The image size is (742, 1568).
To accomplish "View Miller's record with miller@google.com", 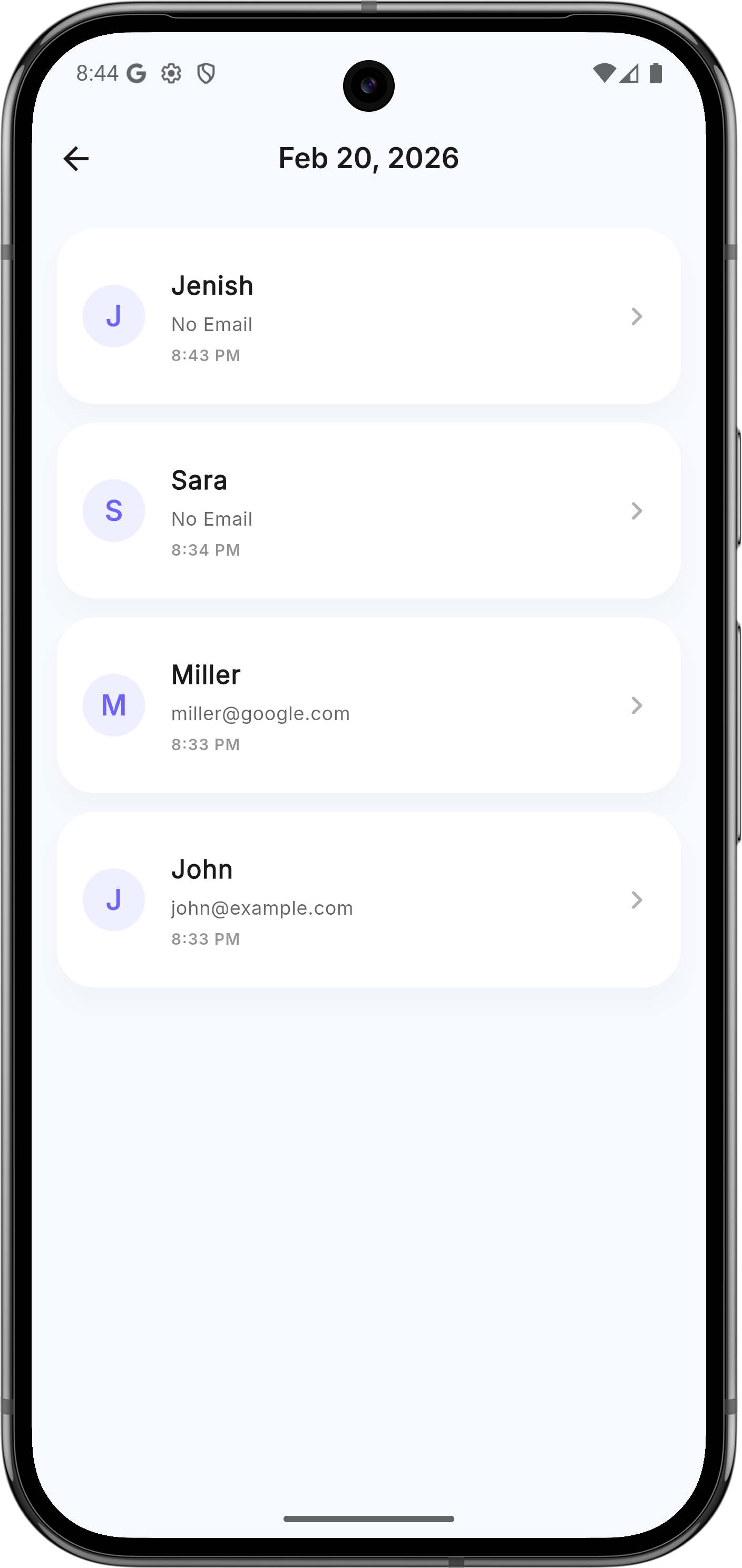I will point(368,705).
